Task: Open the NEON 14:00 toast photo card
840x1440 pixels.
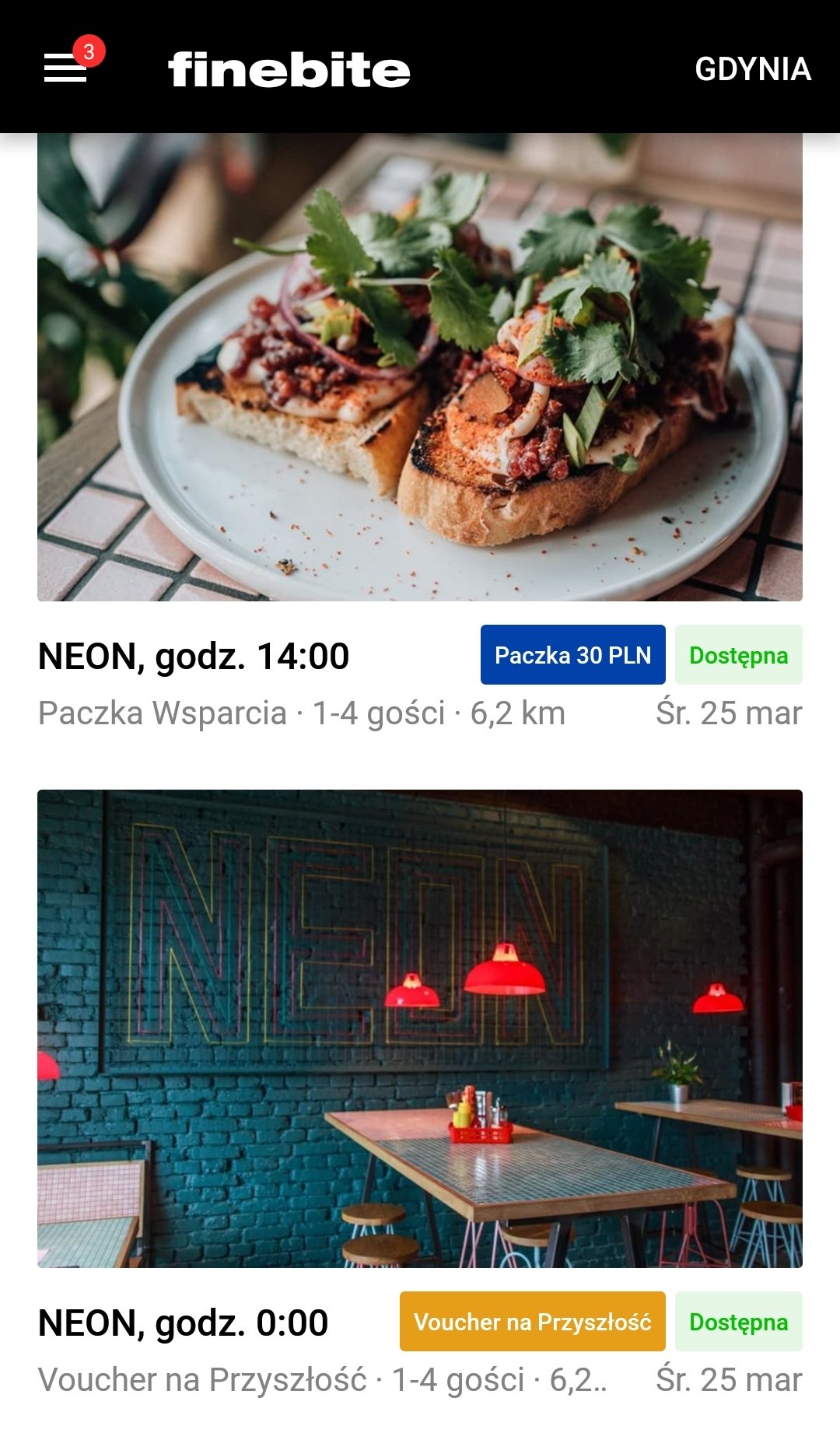Action: [x=420, y=366]
